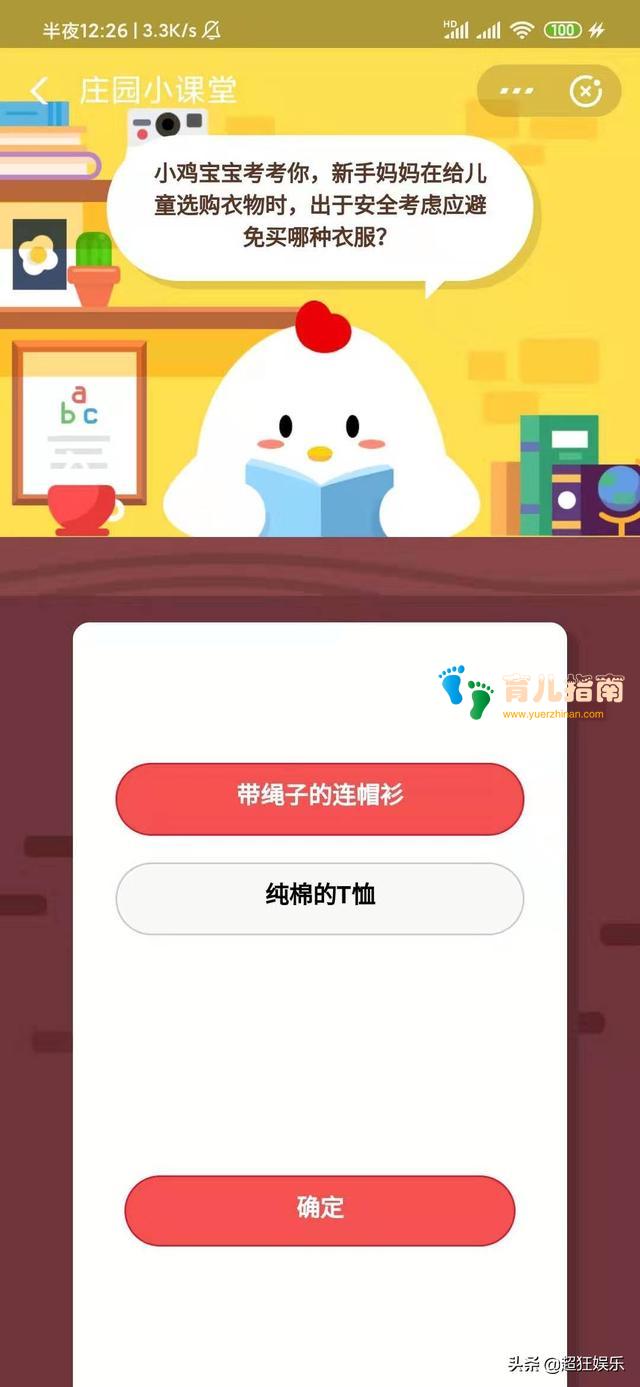Open the mini-program more options menu
Viewport: 640px width, 1387px height.
click(517, 91)
